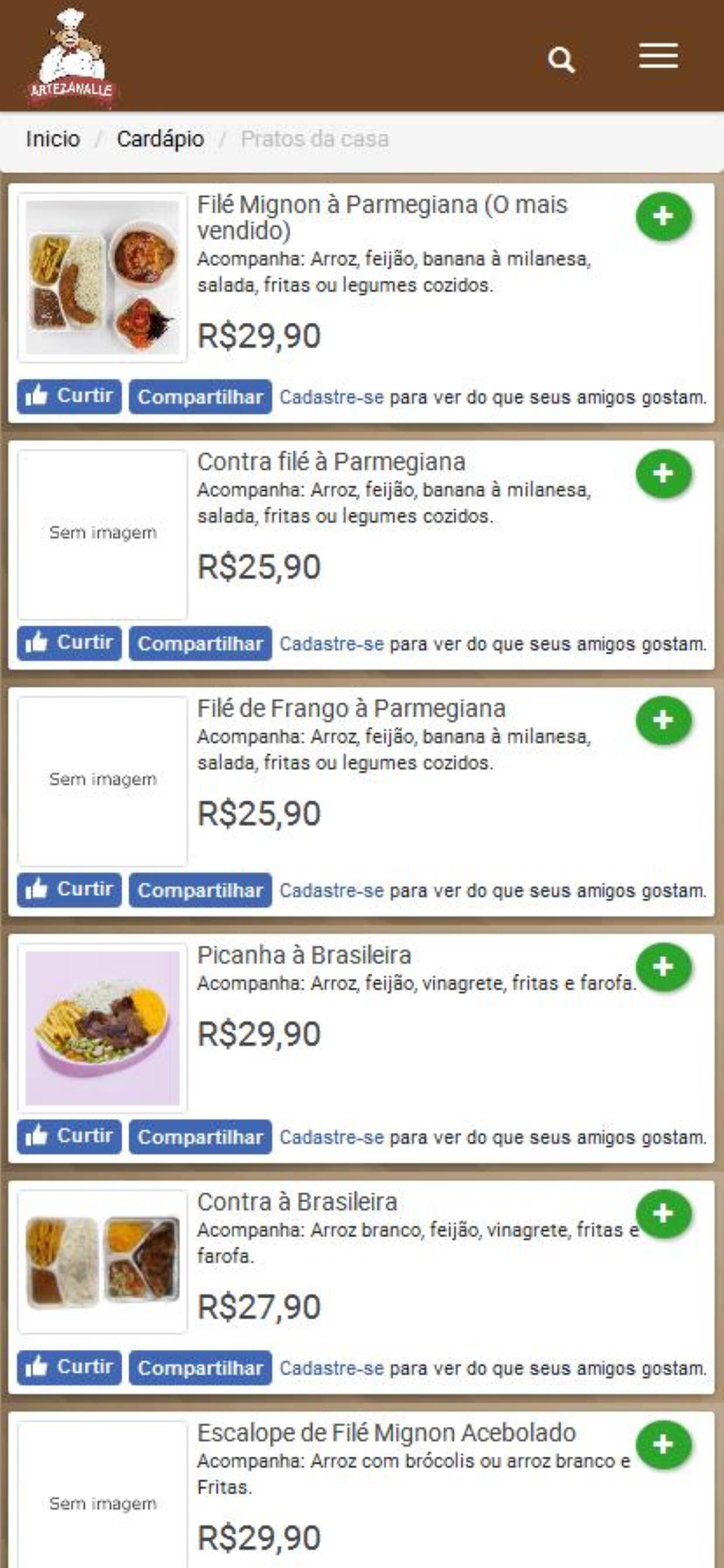Image resolution: width=724 pixels, height=1568 pixels.
Task: Tap Curtir under Filé de Frango à Parmegiana
Action: 69,889
